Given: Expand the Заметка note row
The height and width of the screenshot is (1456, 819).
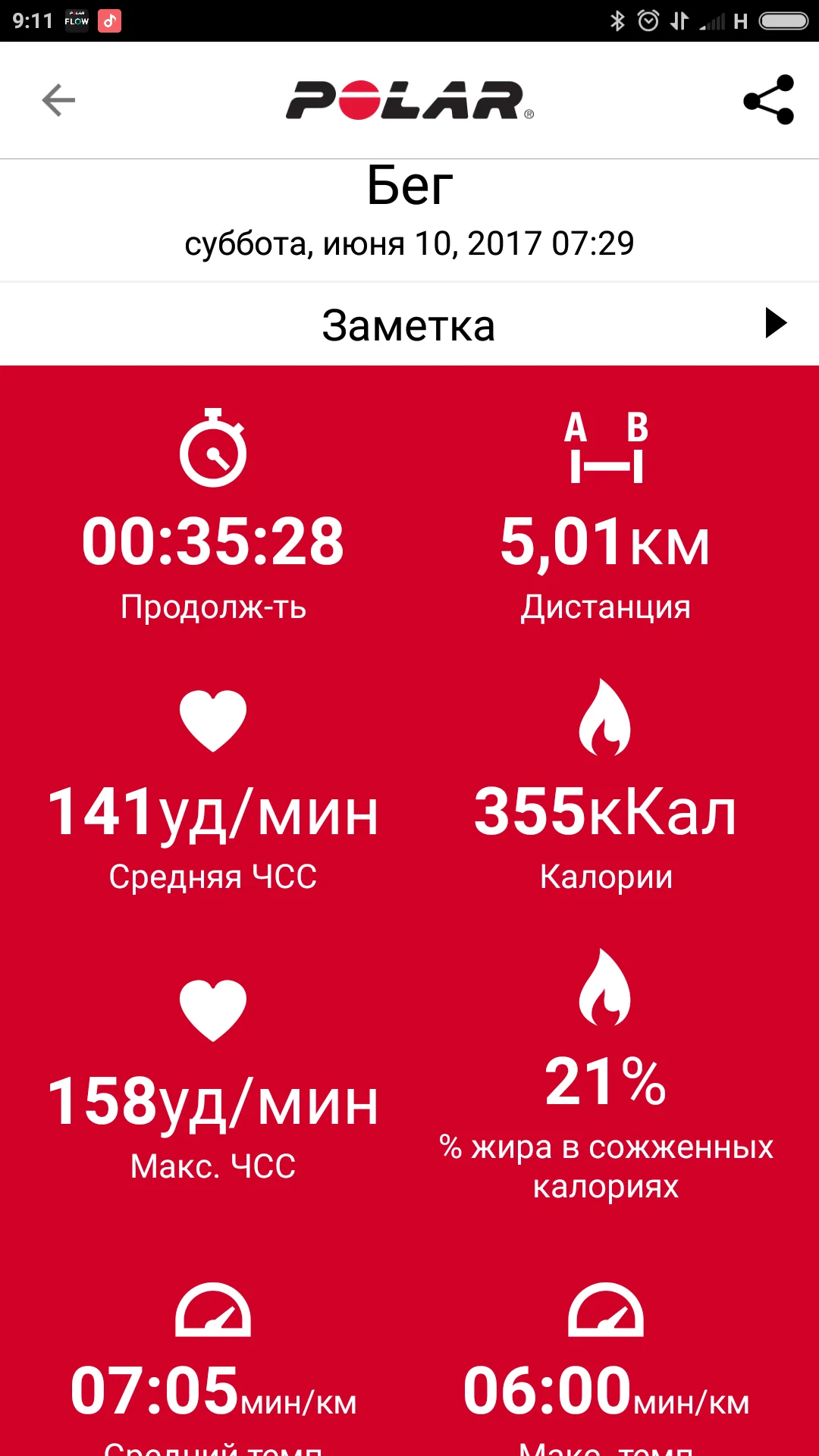Looking at the screenshot, I should (775, 324).
